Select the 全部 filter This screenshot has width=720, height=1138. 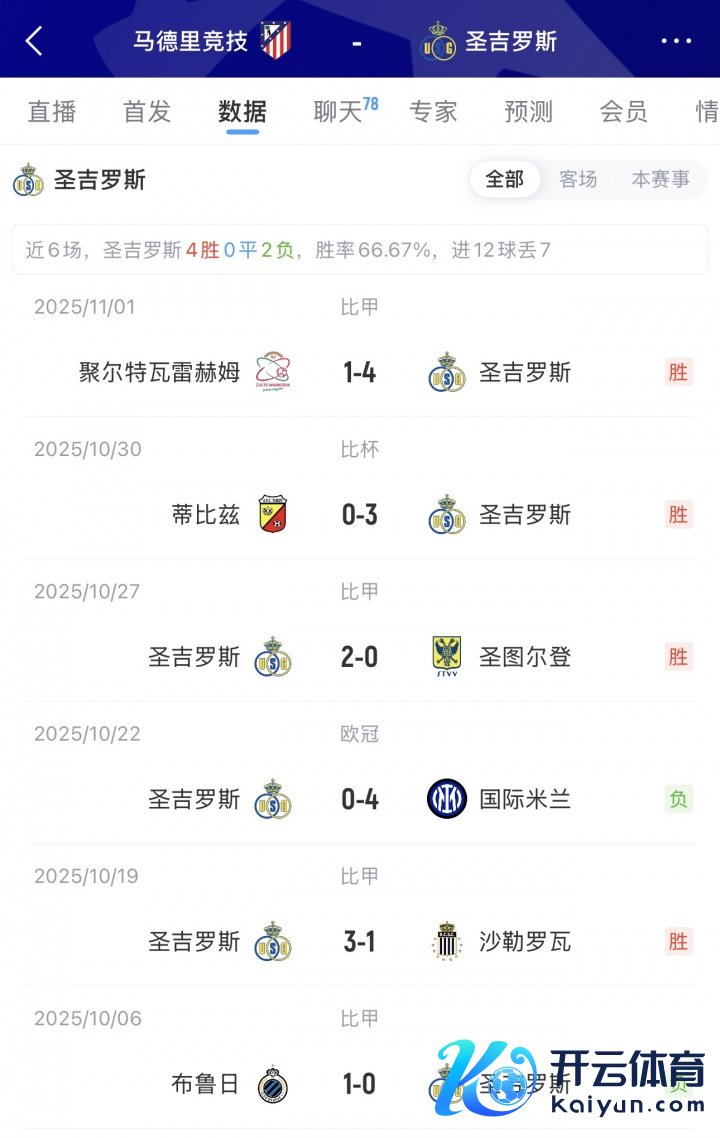(505, 179)
